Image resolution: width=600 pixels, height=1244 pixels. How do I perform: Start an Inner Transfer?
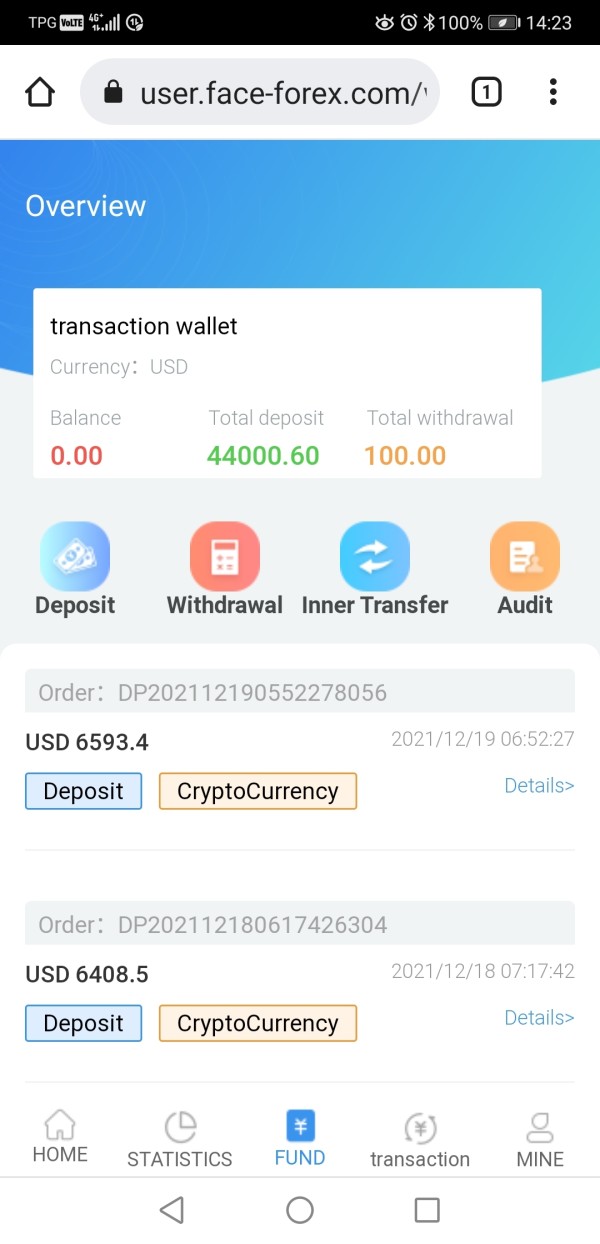coord(375,569)
